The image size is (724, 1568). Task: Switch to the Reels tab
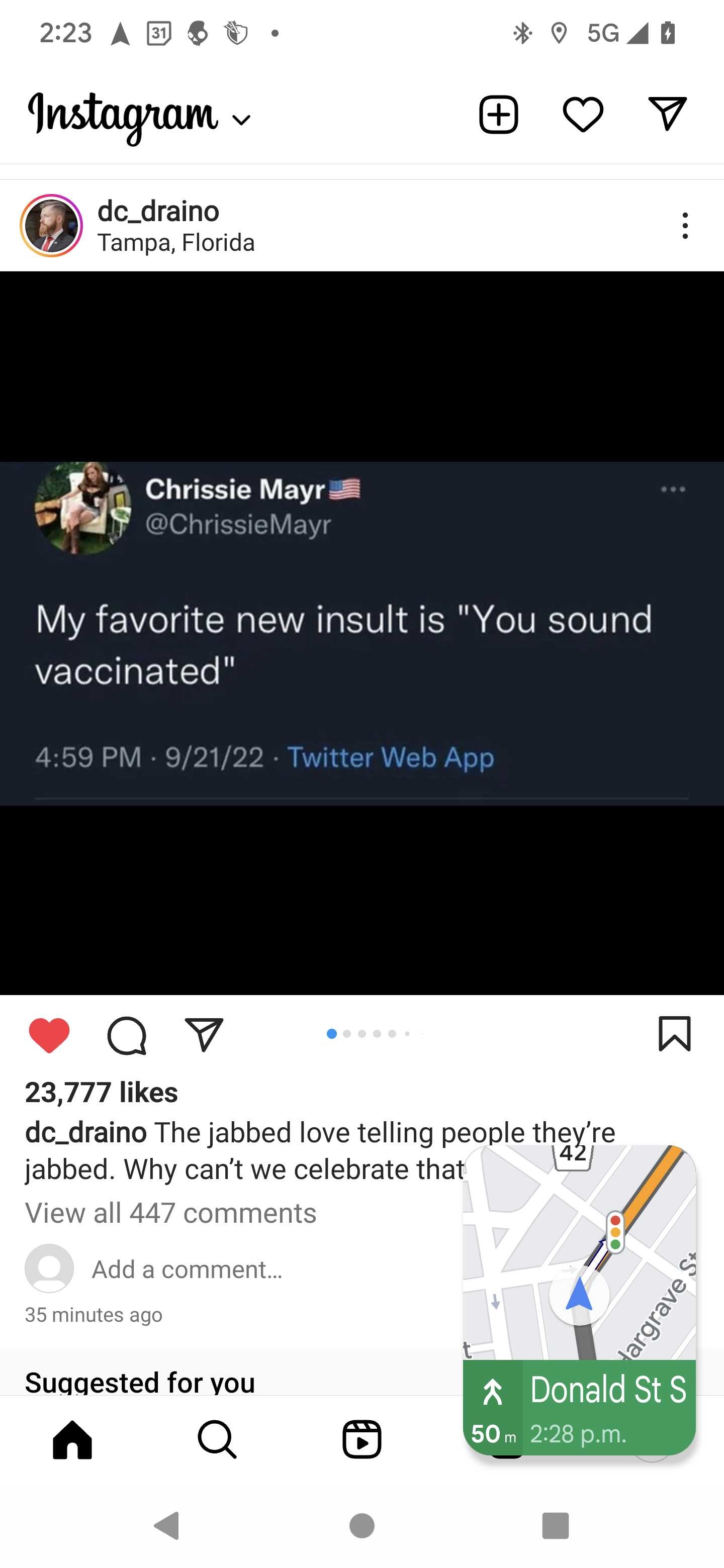(x=361, y=1439)
